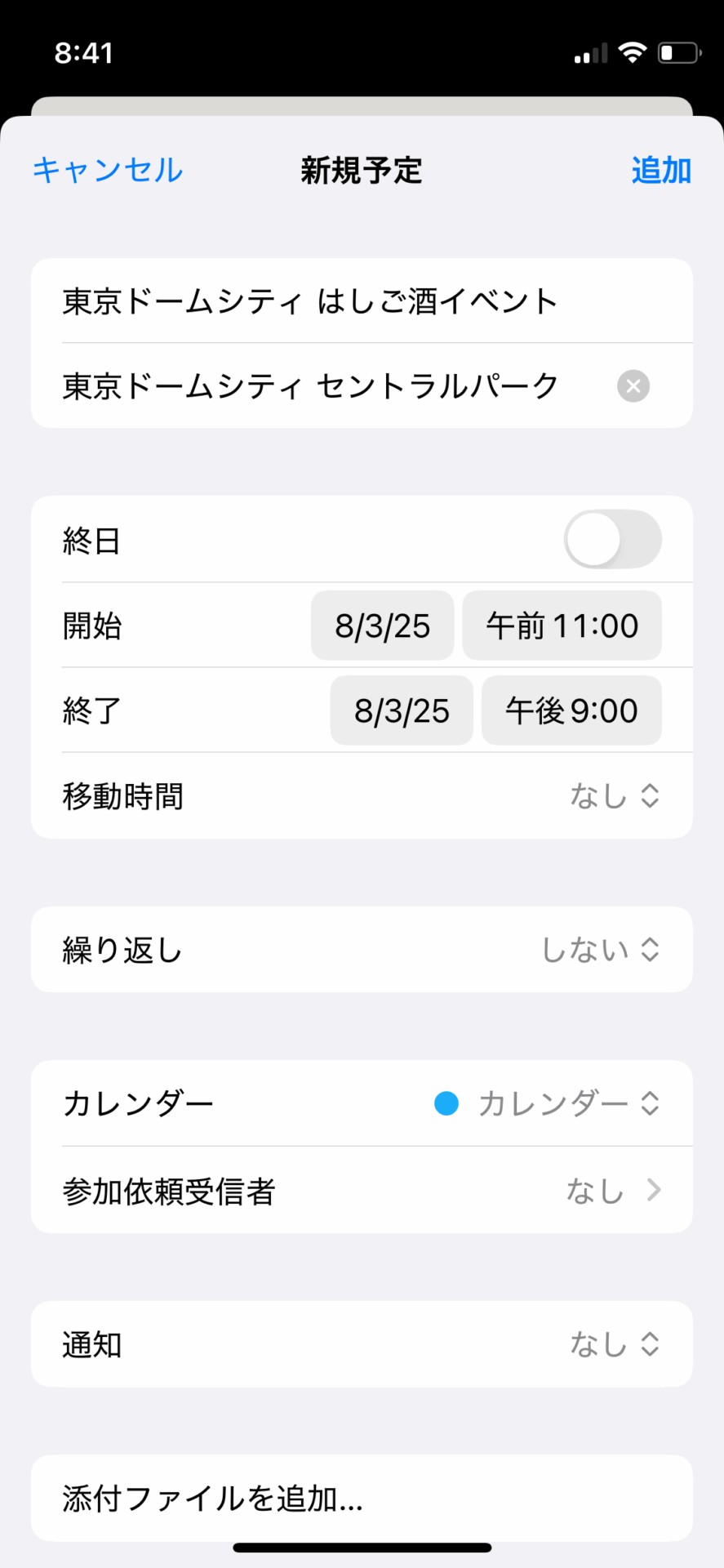
Task: Set a 通知 alert
Action: coord(614,1344)
